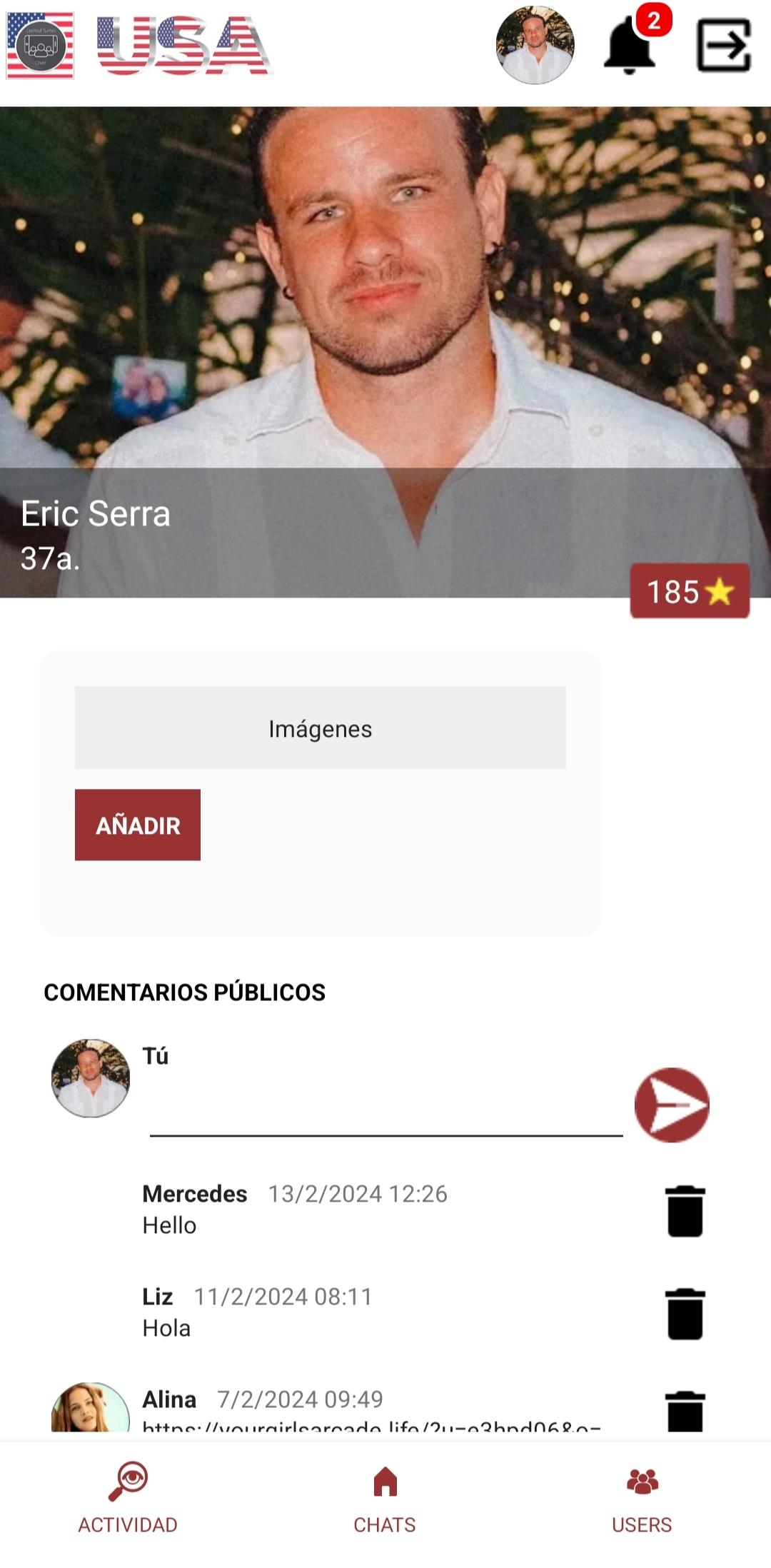
Task: Send the comment with arrow icon
Action: click(x=672, y=1105)
